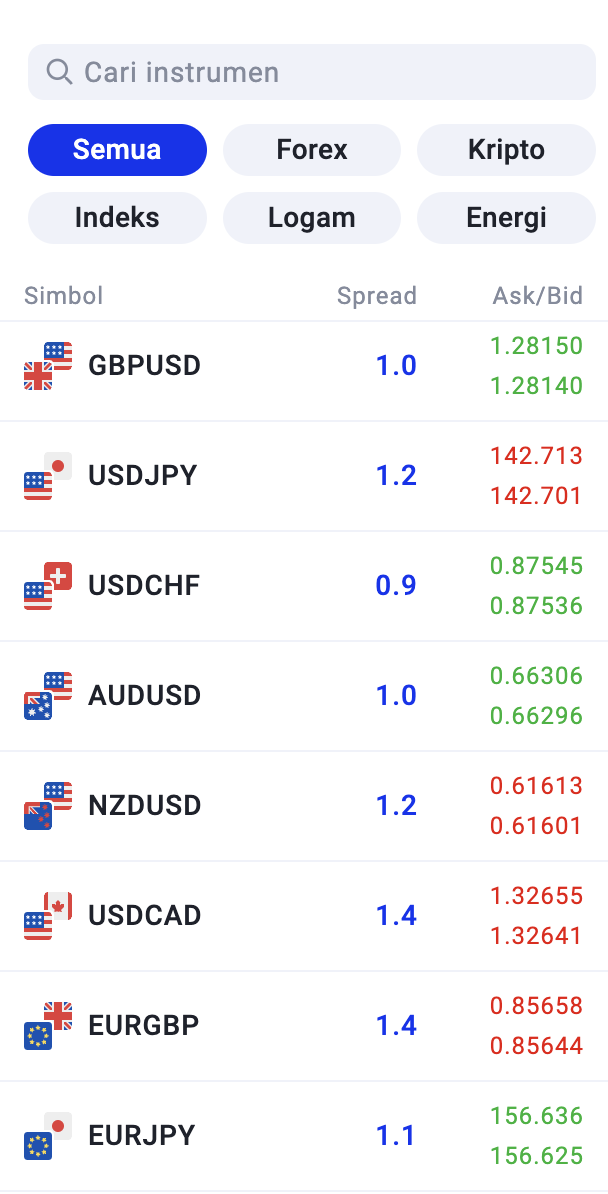Viewport: 608px width, 1194px height.
Task: Select the AUDUSD pair
Action: point(304,696)
